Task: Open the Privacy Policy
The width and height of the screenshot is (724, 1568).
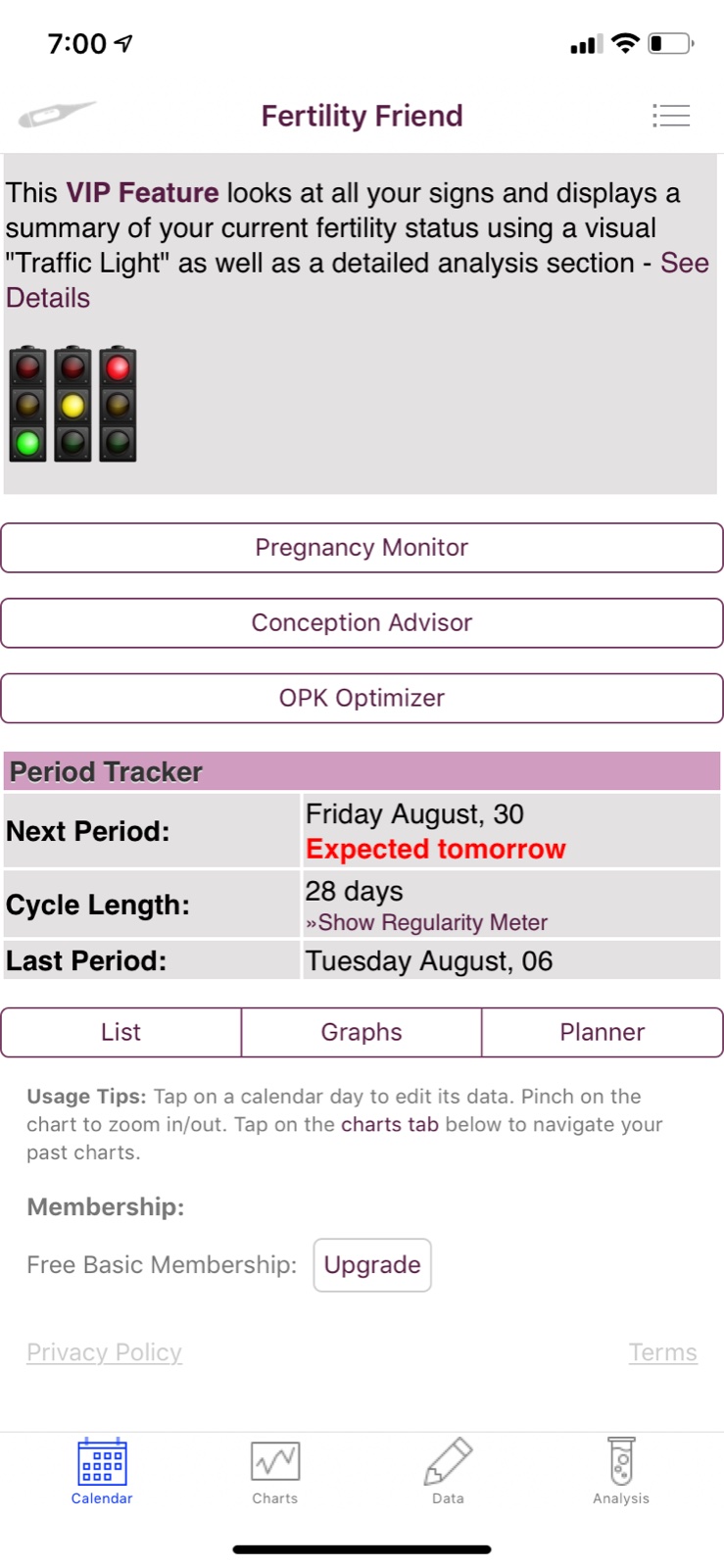Action: [x=105, y=1352]
